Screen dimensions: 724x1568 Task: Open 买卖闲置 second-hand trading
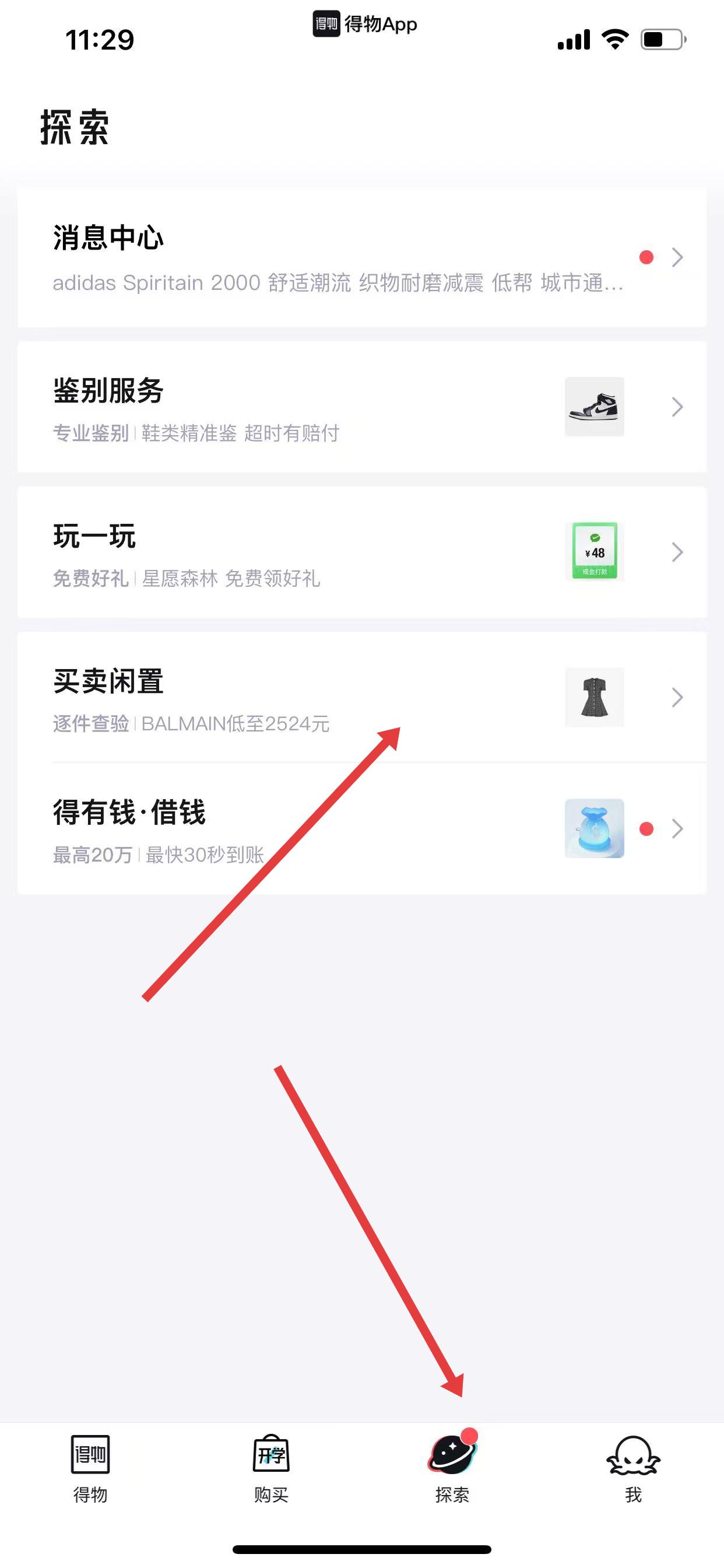click(x=361, y=697)
